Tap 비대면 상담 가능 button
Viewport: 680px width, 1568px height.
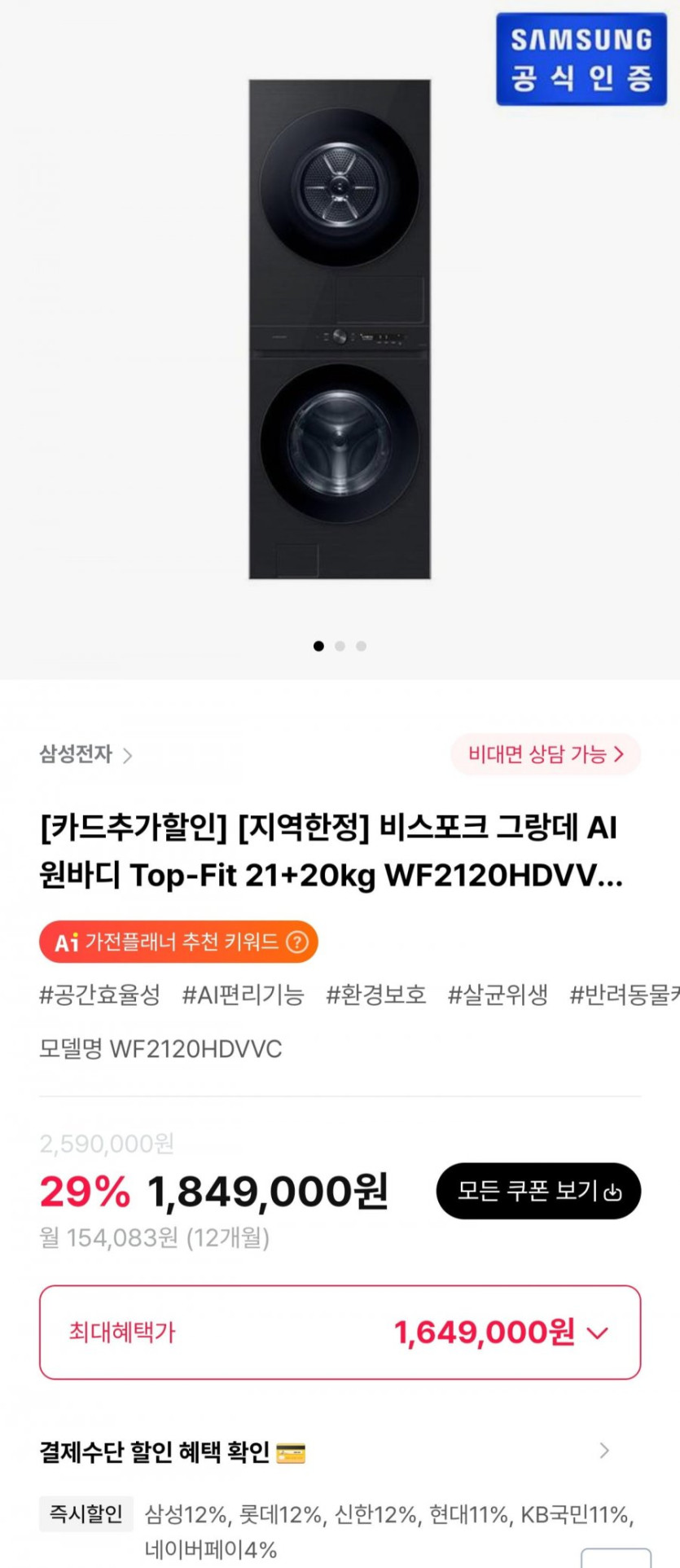[545, 754]
